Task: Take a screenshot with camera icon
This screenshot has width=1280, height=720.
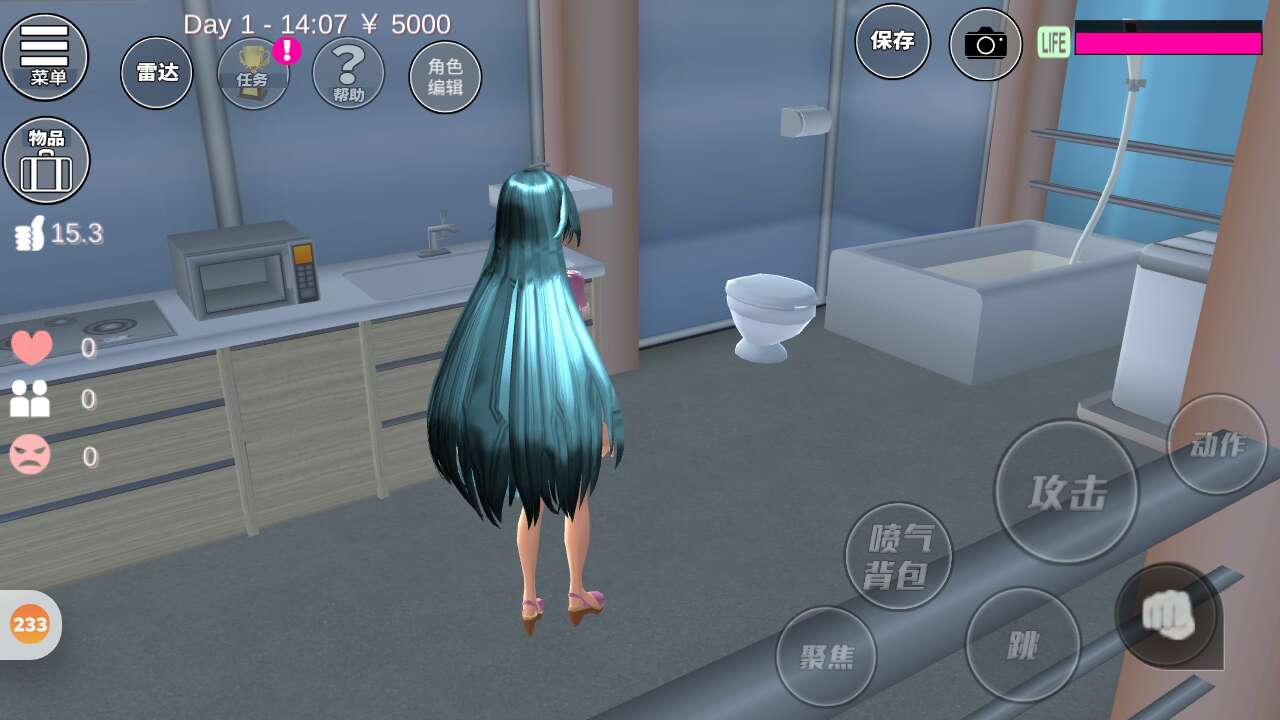Action: point(985,44)
